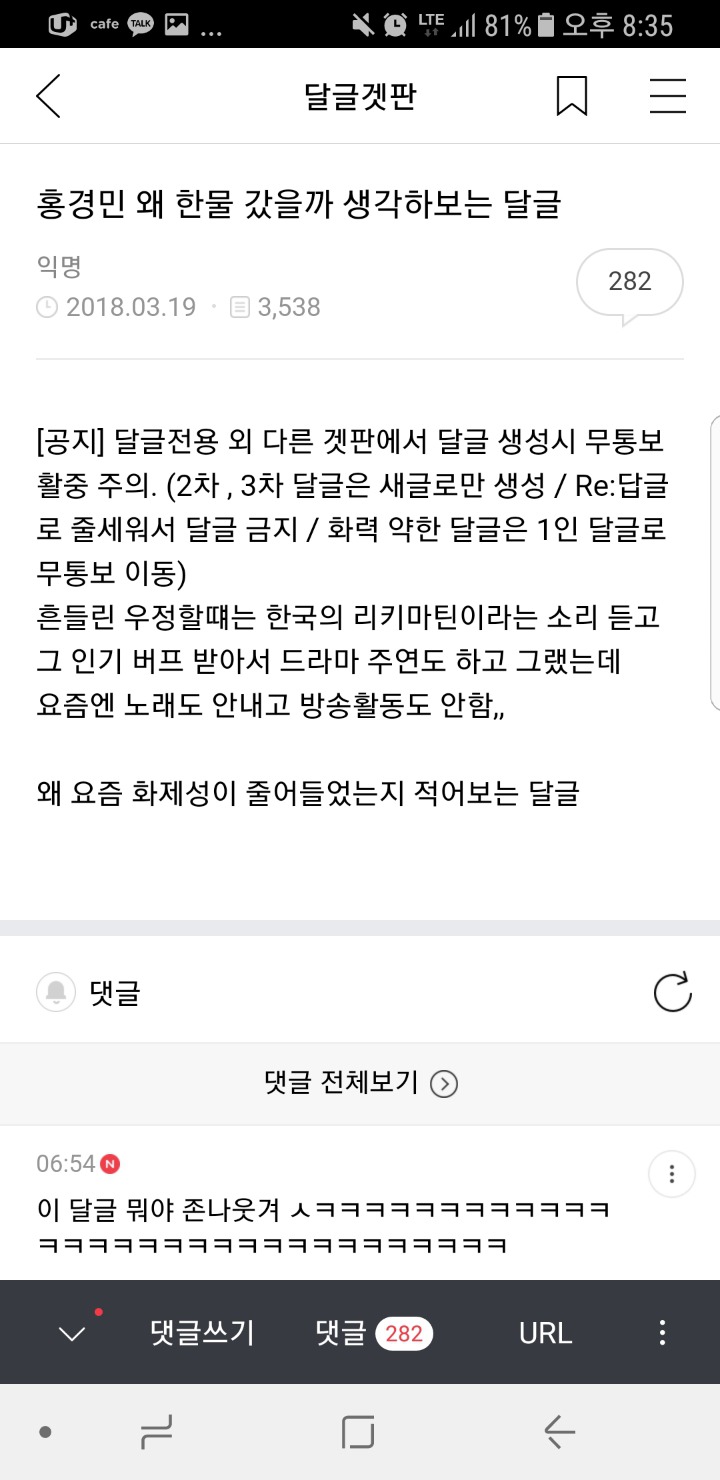Tap the 282 comment count bubble
The image size is (720, 1480).
(x=630, y=284)
